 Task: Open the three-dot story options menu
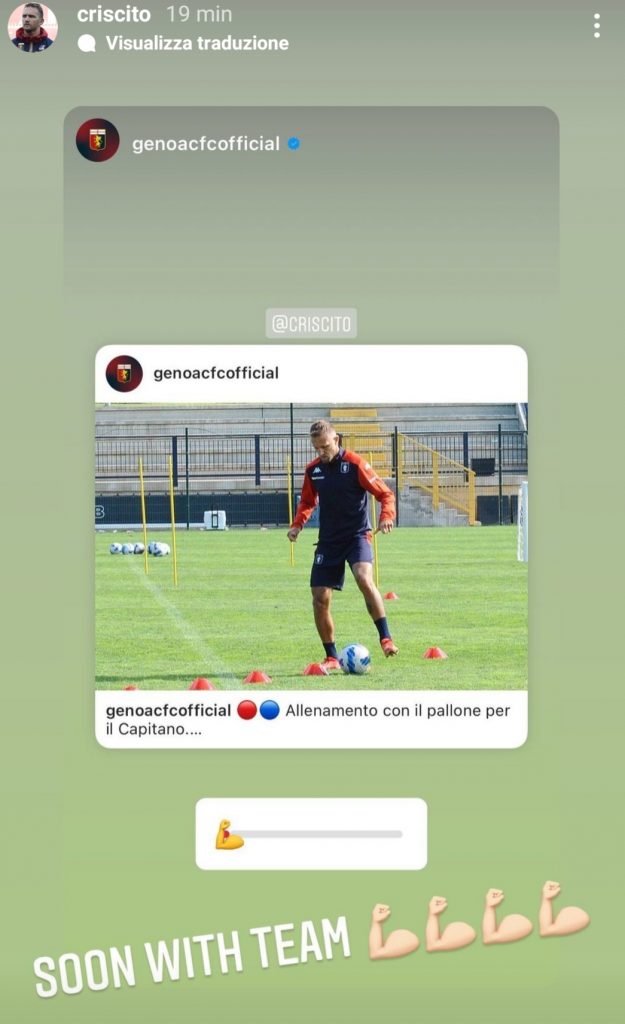[x=597, y=27]
